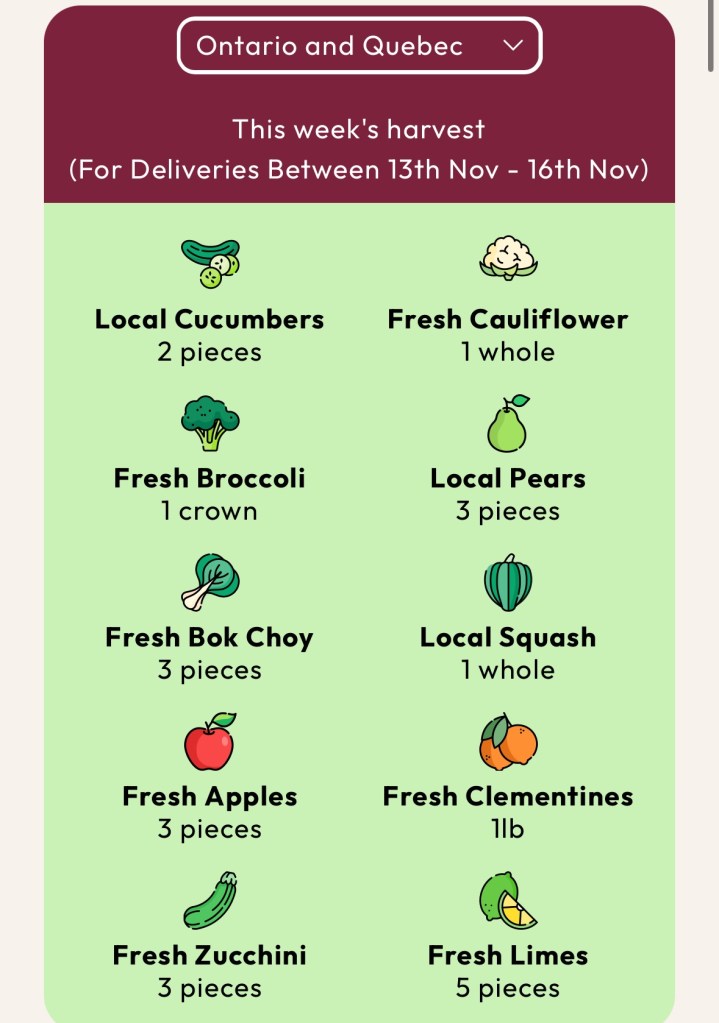Open the Ontario and Quebec region dropdown
Image resolution: width=719 pixels, height=1023 pixels.
click(359, 46)
